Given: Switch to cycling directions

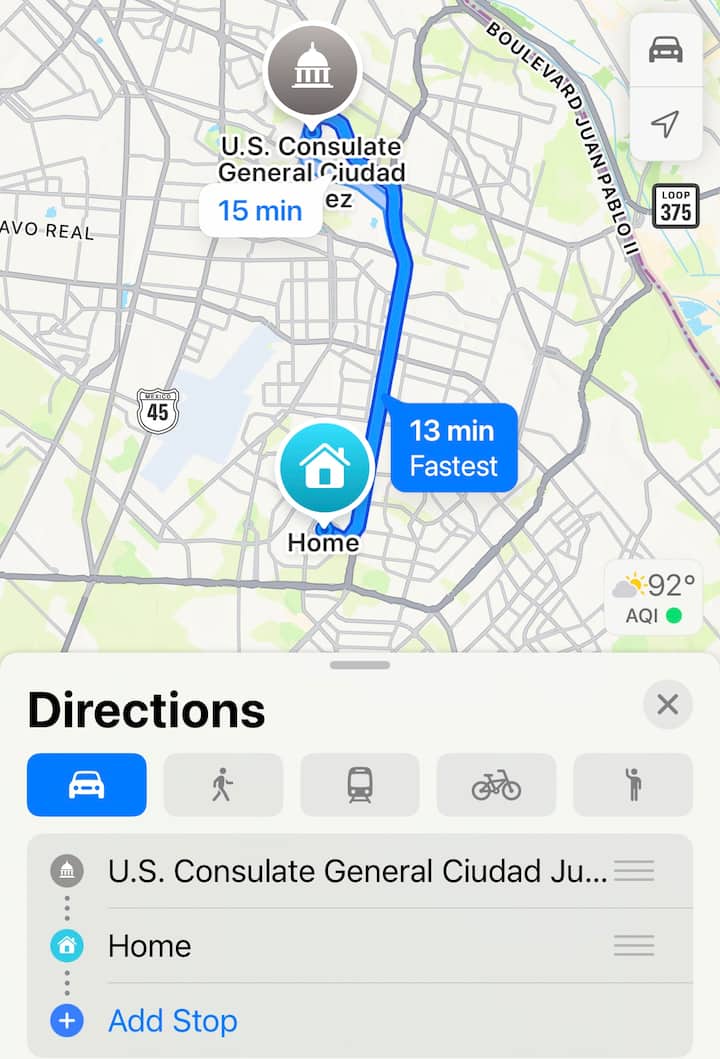Looking at the screenshot, I should coord(496,785).
